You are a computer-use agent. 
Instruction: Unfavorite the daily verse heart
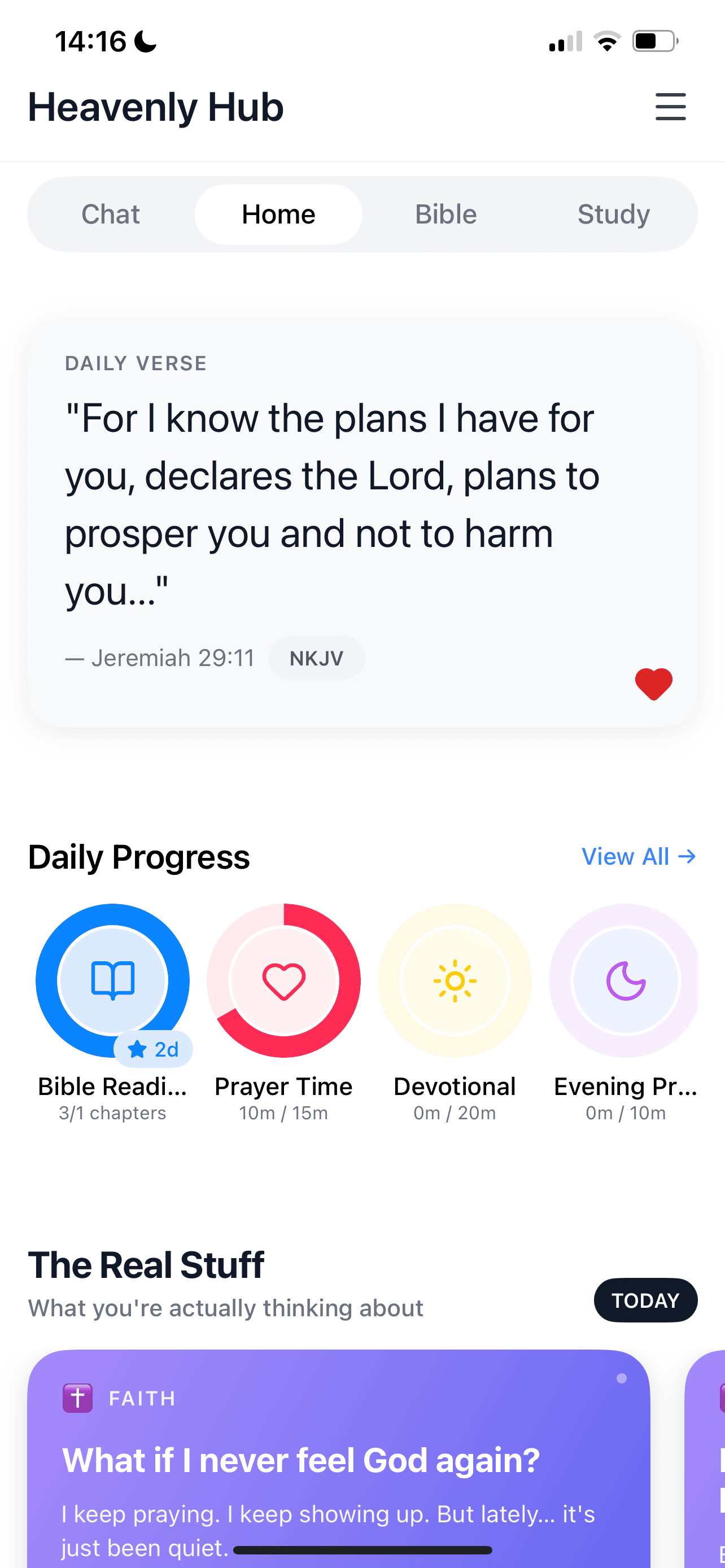(653, 684)
